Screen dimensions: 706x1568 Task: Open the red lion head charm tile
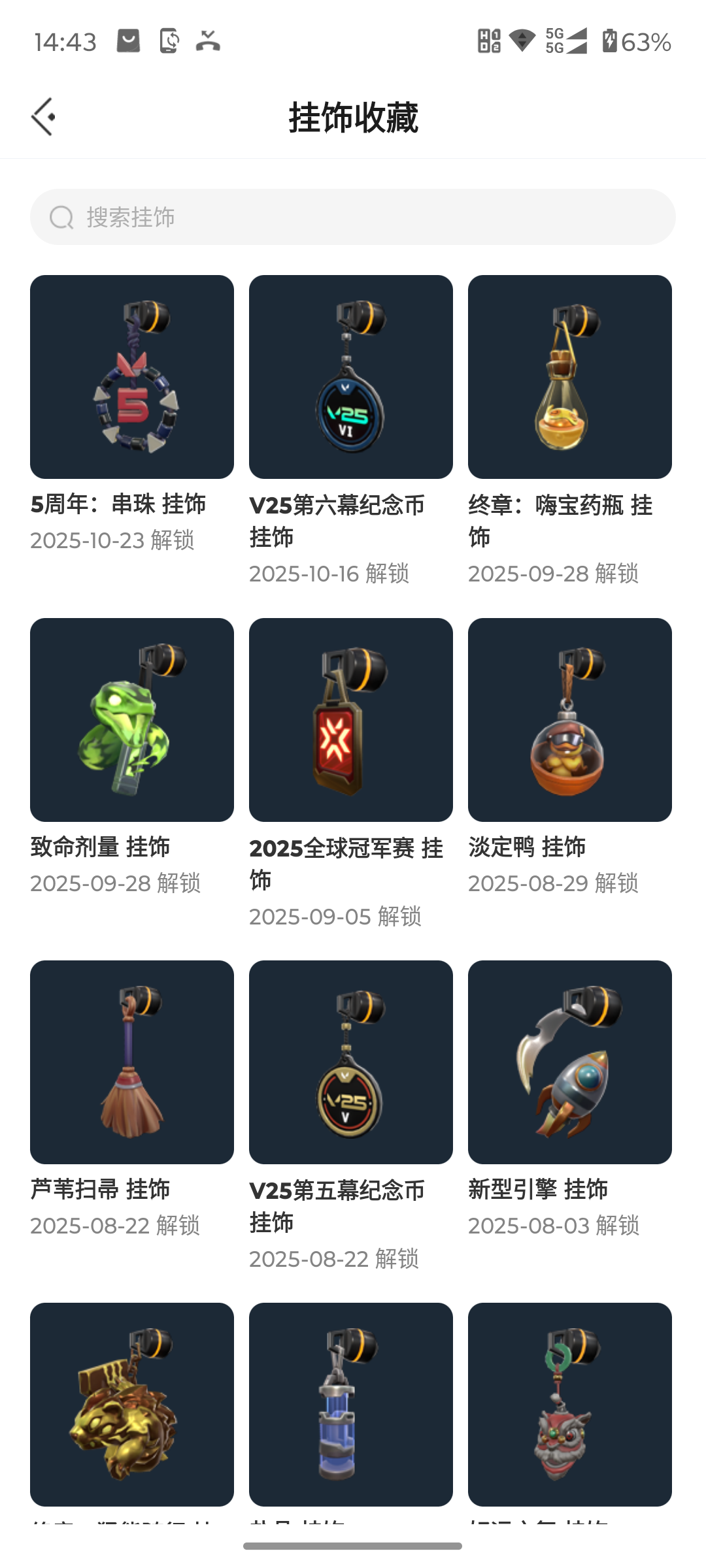coord(570,1405)
